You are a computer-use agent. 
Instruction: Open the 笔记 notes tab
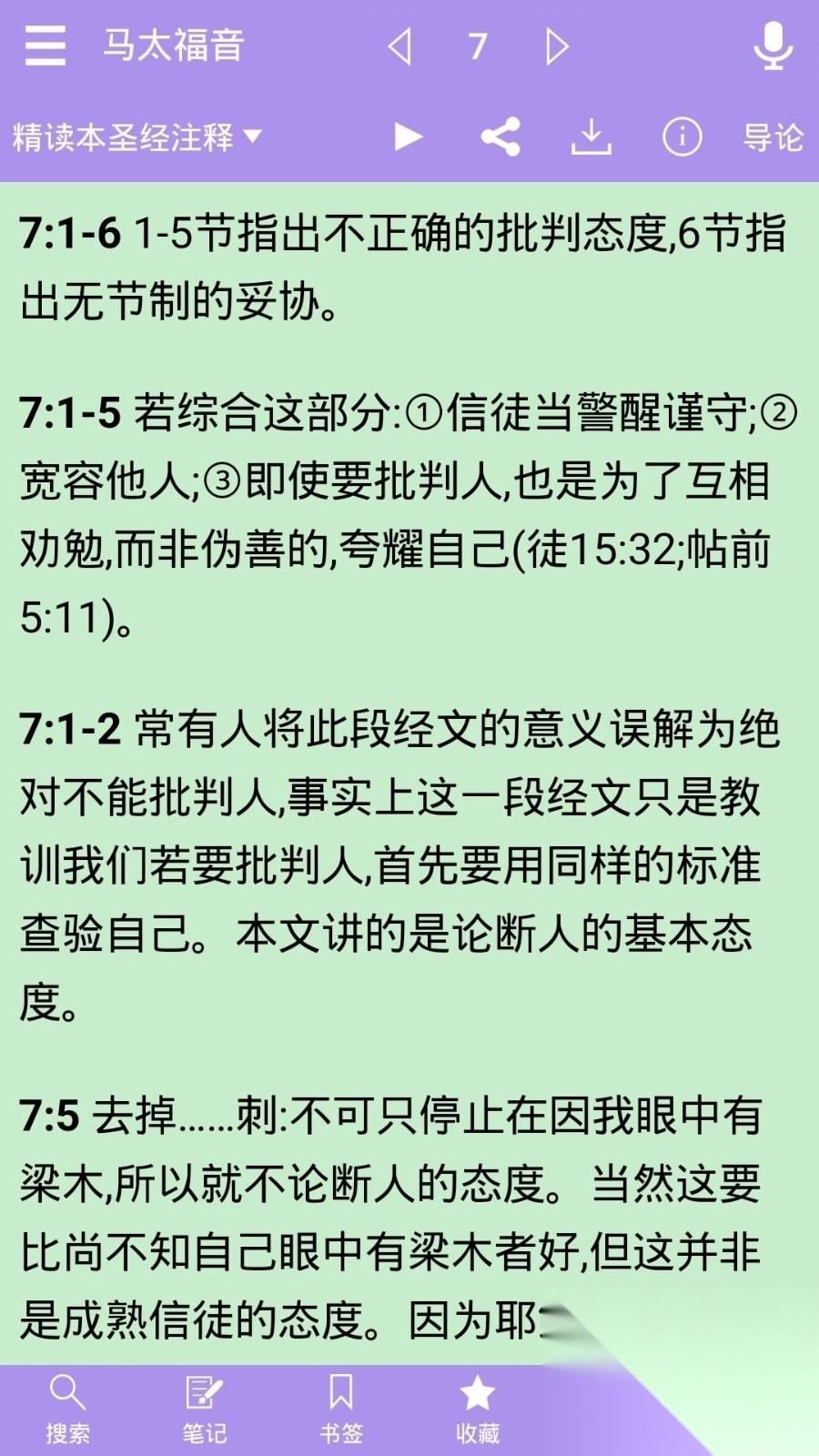click(x=205, y=1409)
